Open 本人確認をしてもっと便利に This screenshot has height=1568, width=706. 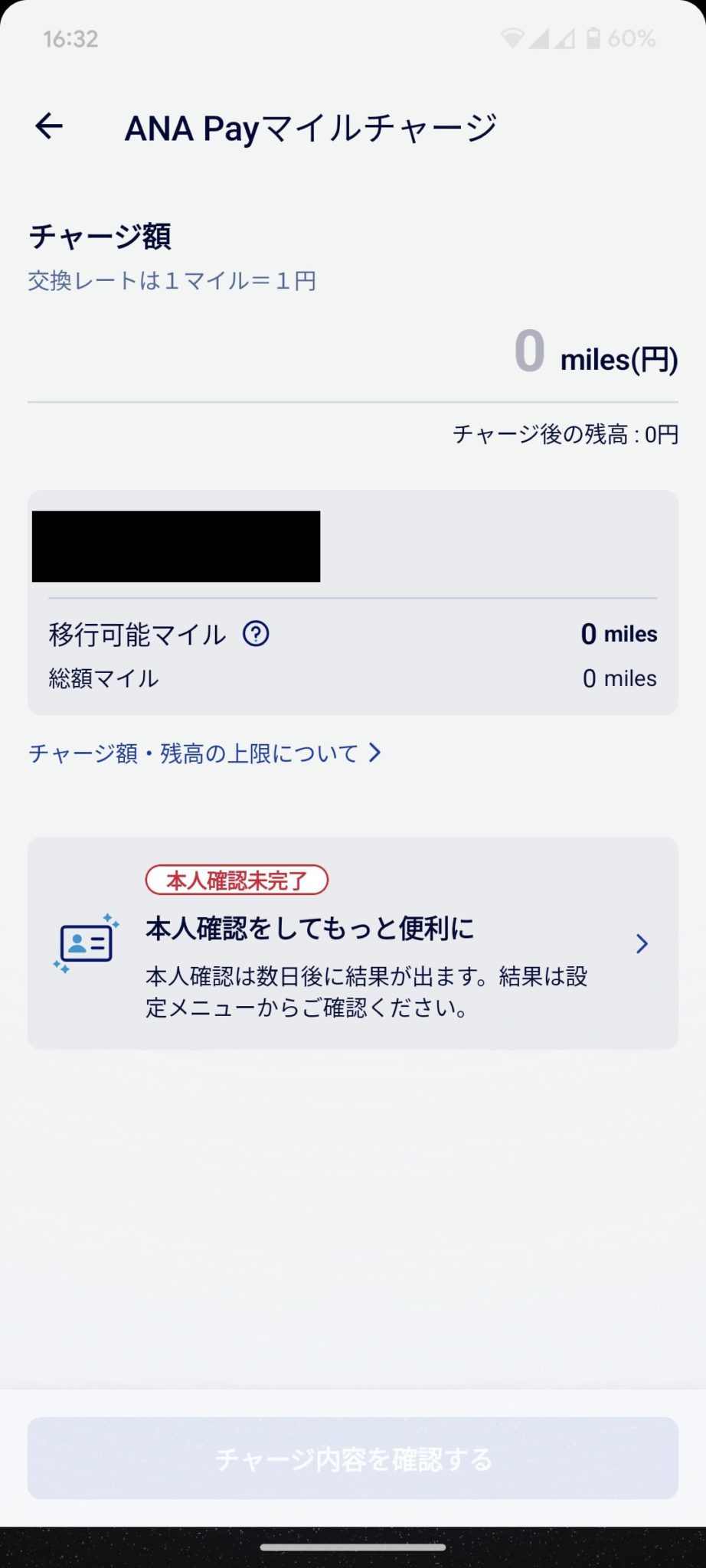coord(309,929)
